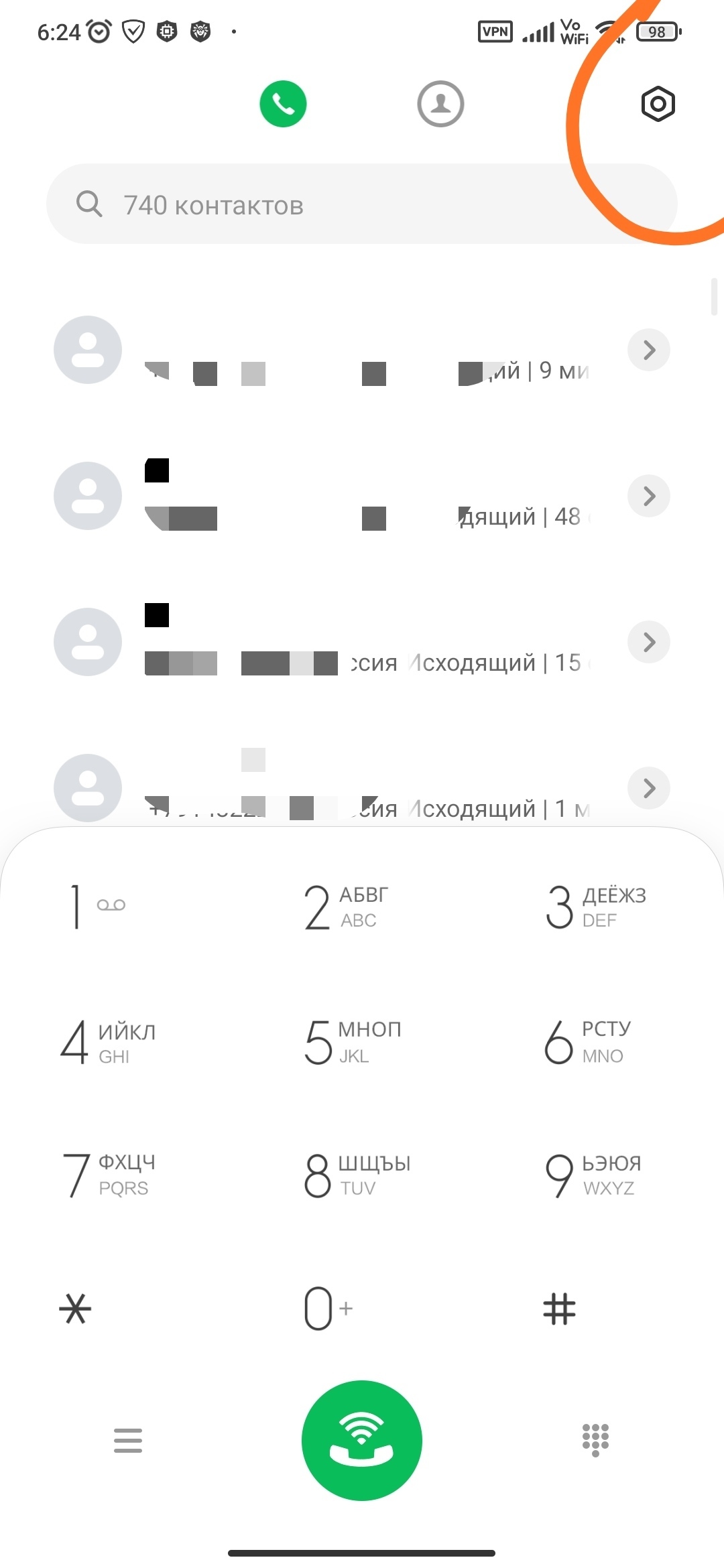Dial digit 1 voicemail key
This screenshot has width=724, height=1568.
(94, 907)
